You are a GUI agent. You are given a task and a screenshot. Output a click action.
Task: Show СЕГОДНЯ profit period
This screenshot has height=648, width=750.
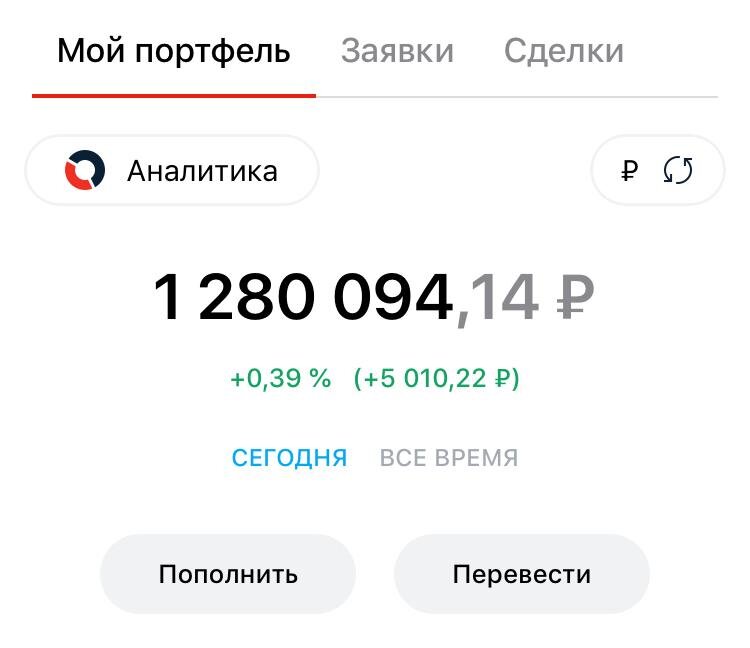tap(289, 458)
